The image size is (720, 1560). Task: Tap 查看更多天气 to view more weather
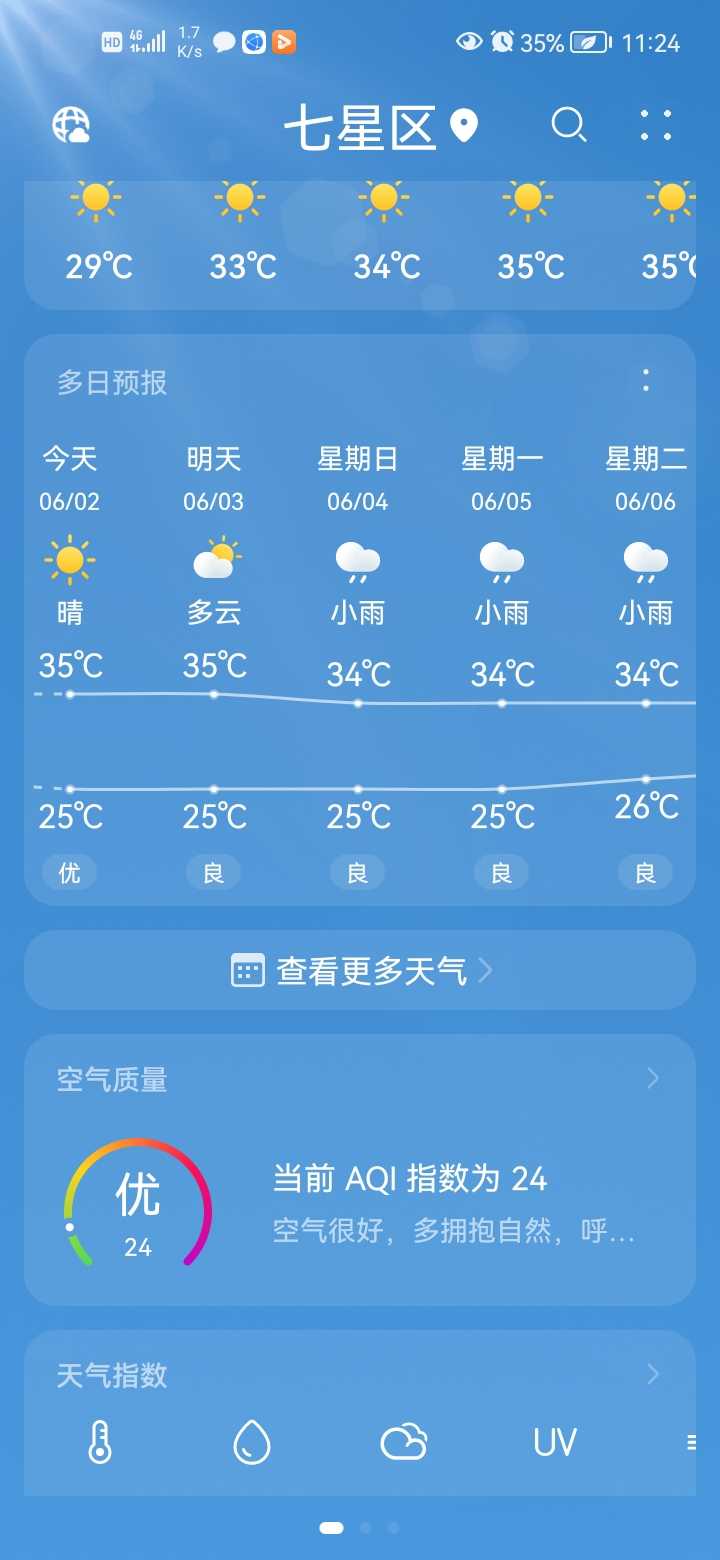coord(360,970)
